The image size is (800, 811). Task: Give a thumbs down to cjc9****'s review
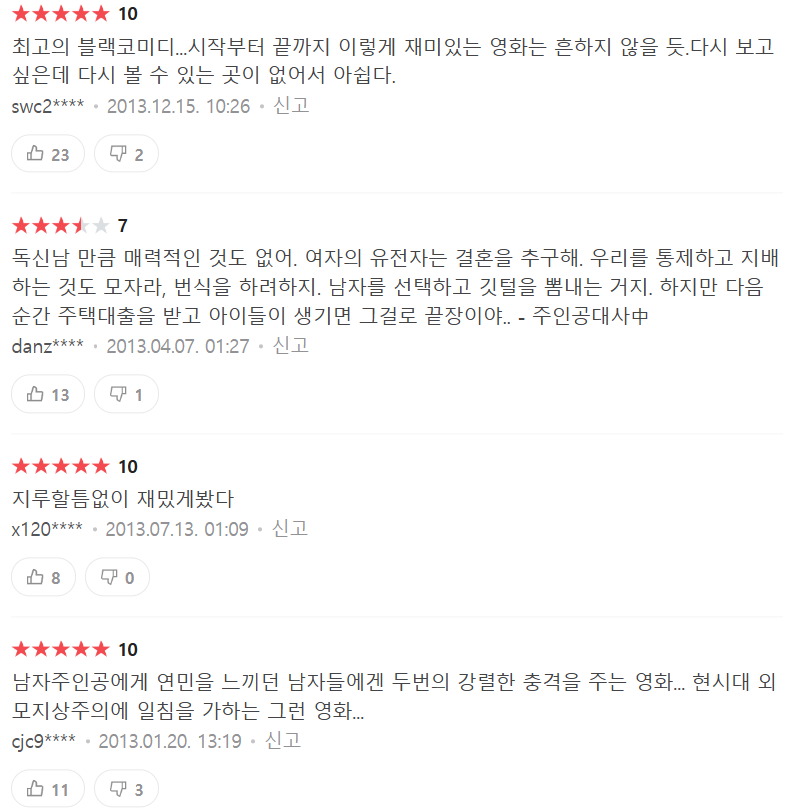[126, 789]
